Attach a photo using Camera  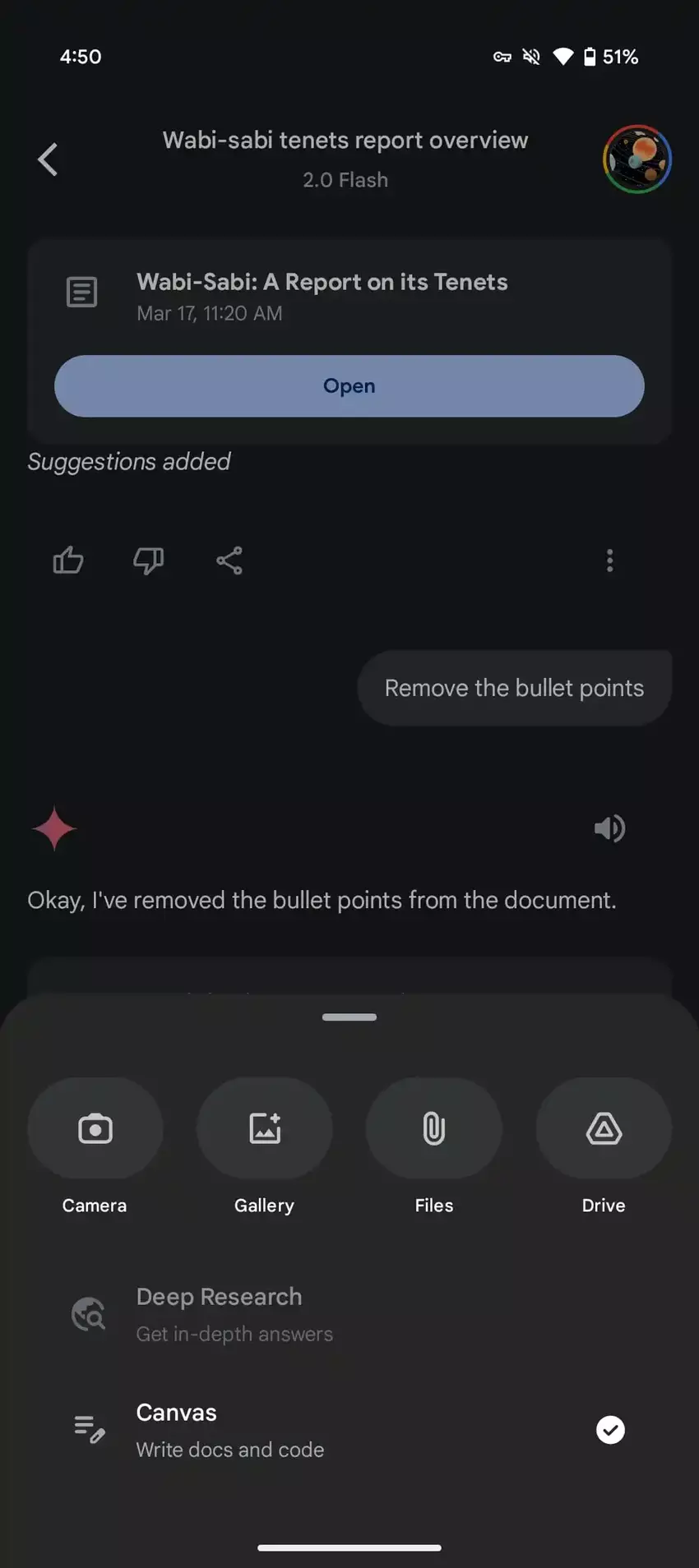[x=95, y=1129]
